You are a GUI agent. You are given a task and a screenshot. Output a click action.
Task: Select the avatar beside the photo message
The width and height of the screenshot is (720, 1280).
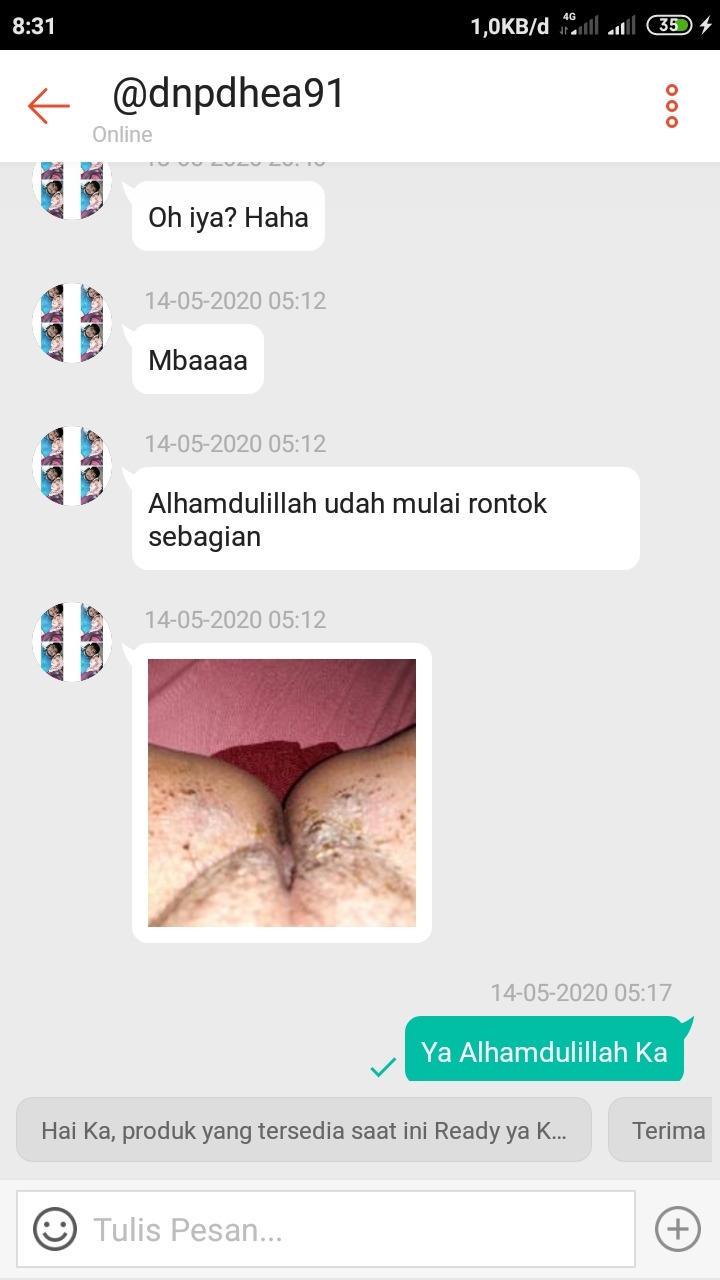[x=70, y=642]
